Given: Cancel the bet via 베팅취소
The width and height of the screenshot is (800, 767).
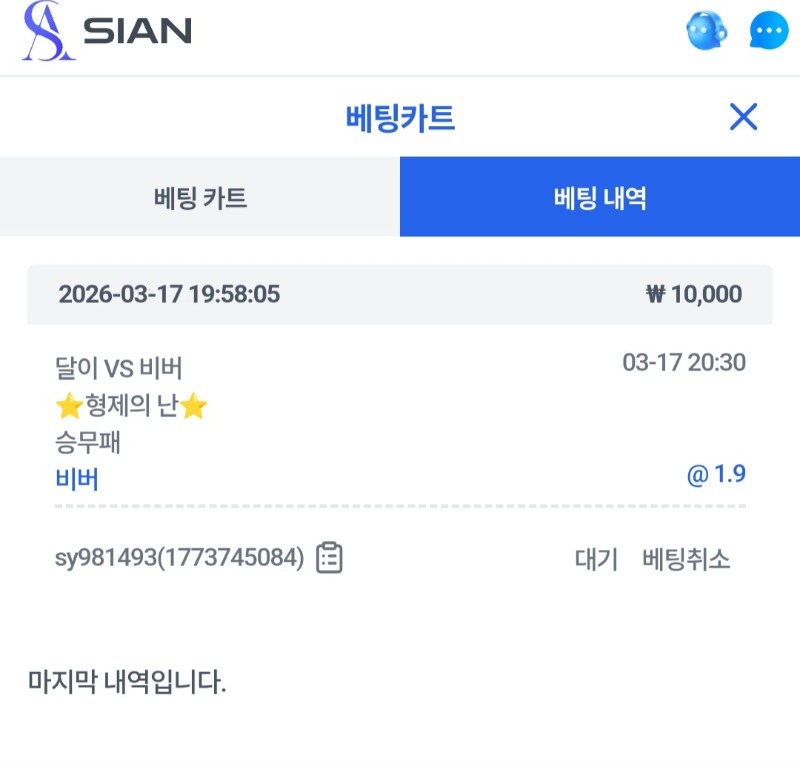Looking at the screenshot, I should point(686,559).
